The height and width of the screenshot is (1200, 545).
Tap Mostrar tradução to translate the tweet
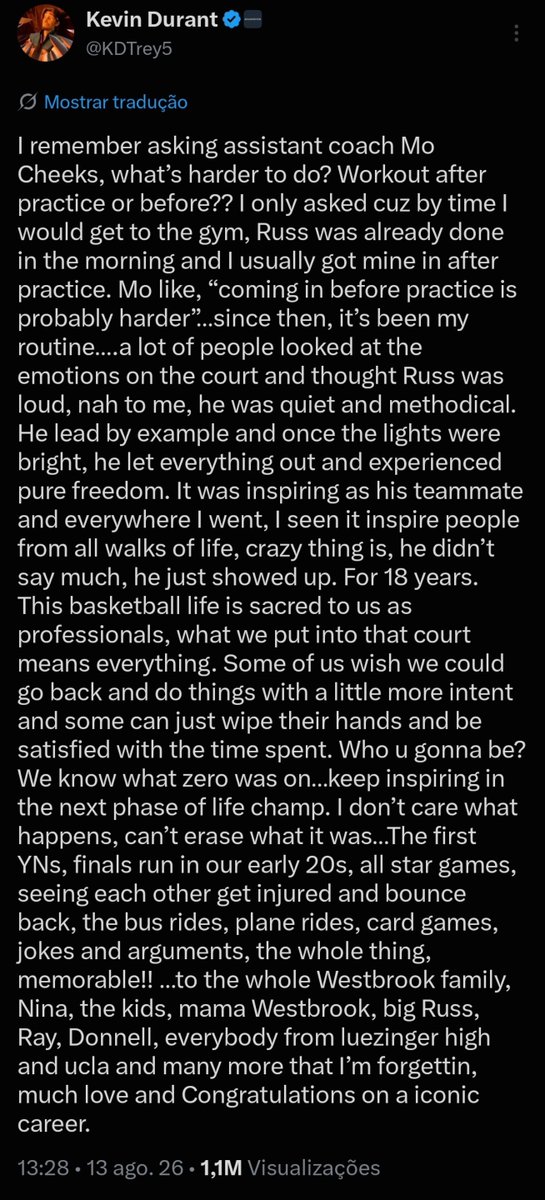pyautogui.click(x=103, y=102)
